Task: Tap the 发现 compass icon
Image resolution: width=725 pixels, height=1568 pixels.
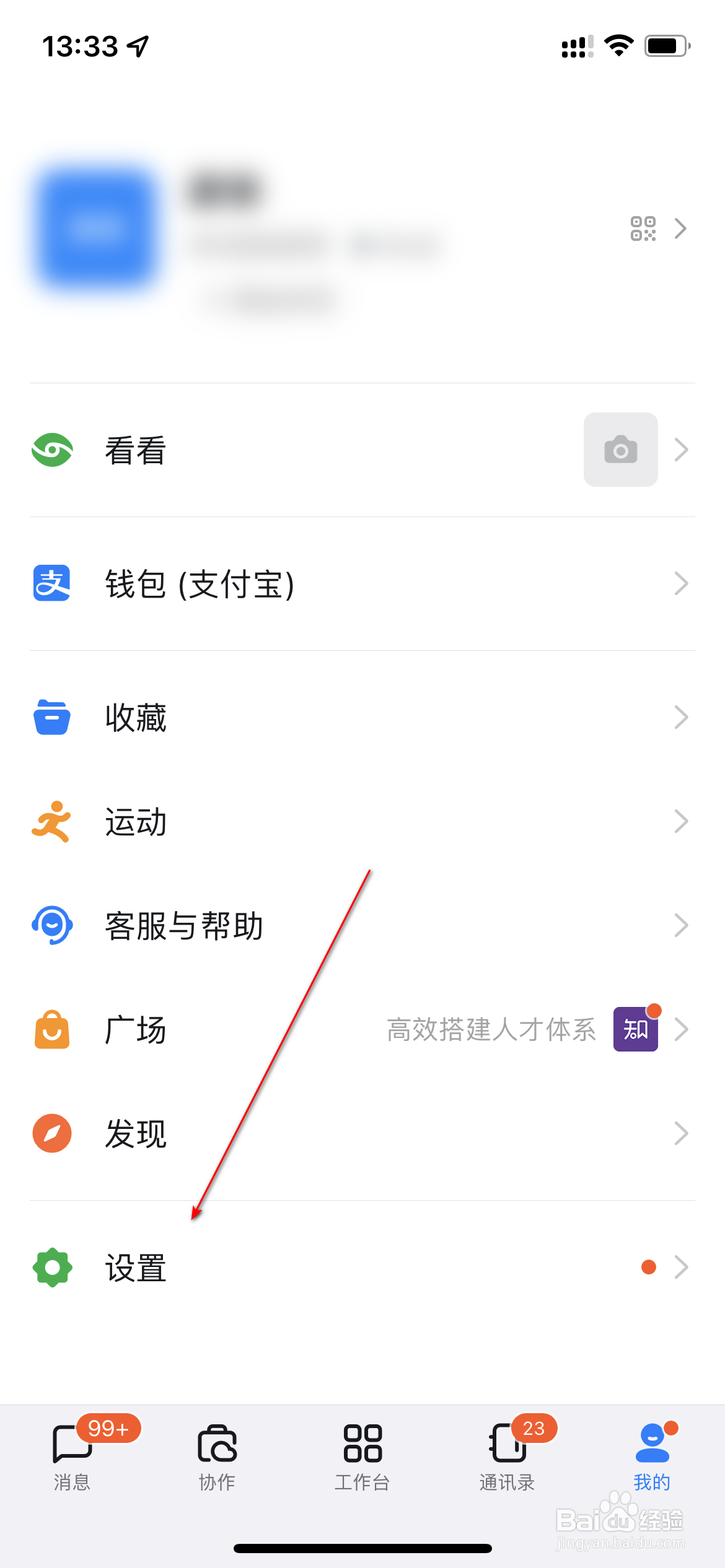Action: (53, 1133)
